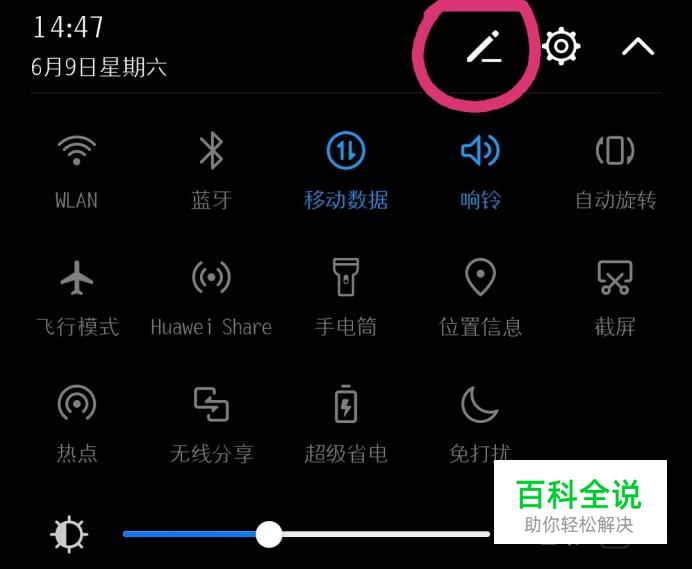This screenshot has height=569, width=692.
Task: Take a screenshot (截屏)
Action: (615, 278)
